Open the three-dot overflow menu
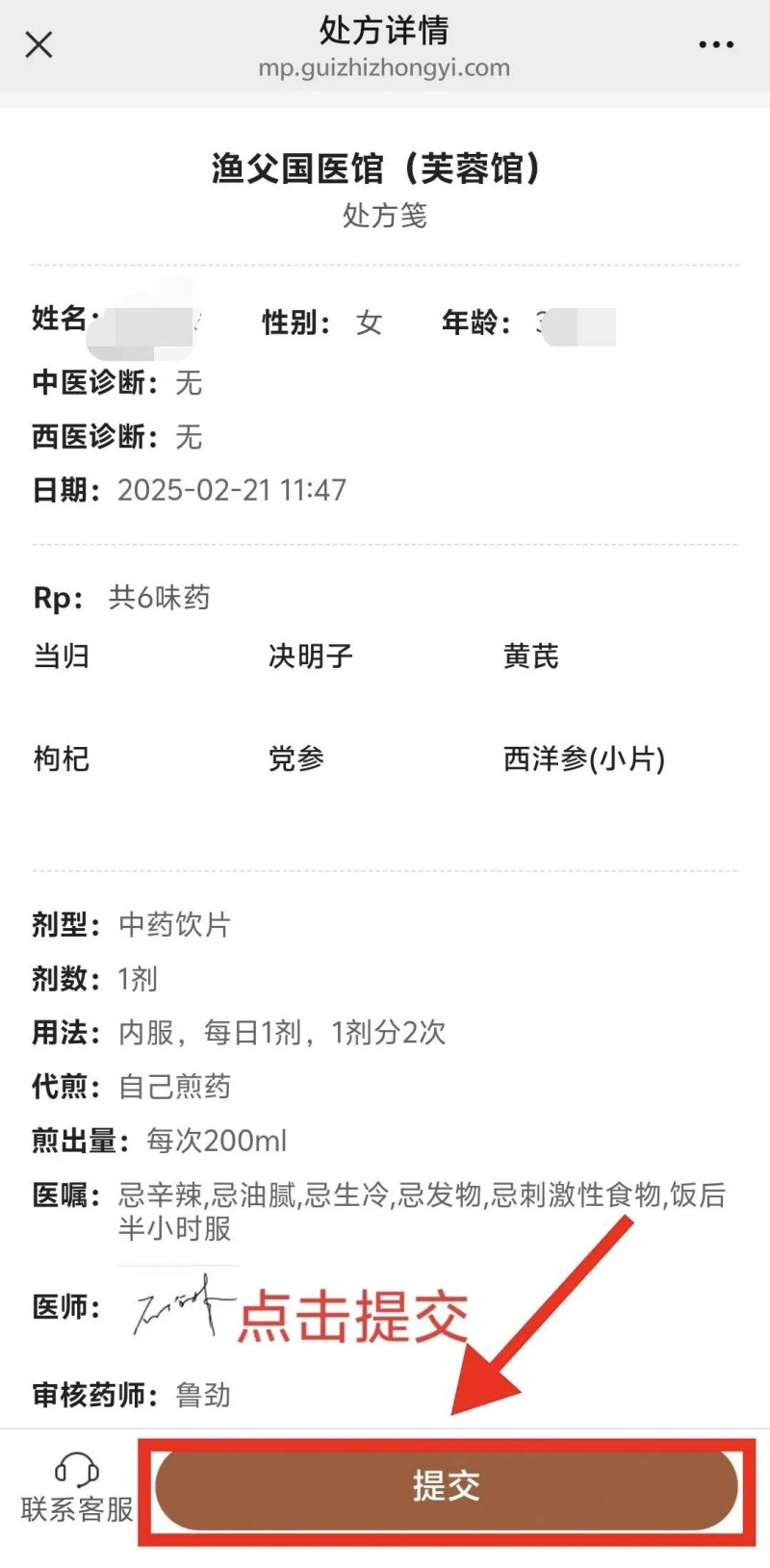The height and width of the screenshot is (1568, 770). tap(716, 44)
